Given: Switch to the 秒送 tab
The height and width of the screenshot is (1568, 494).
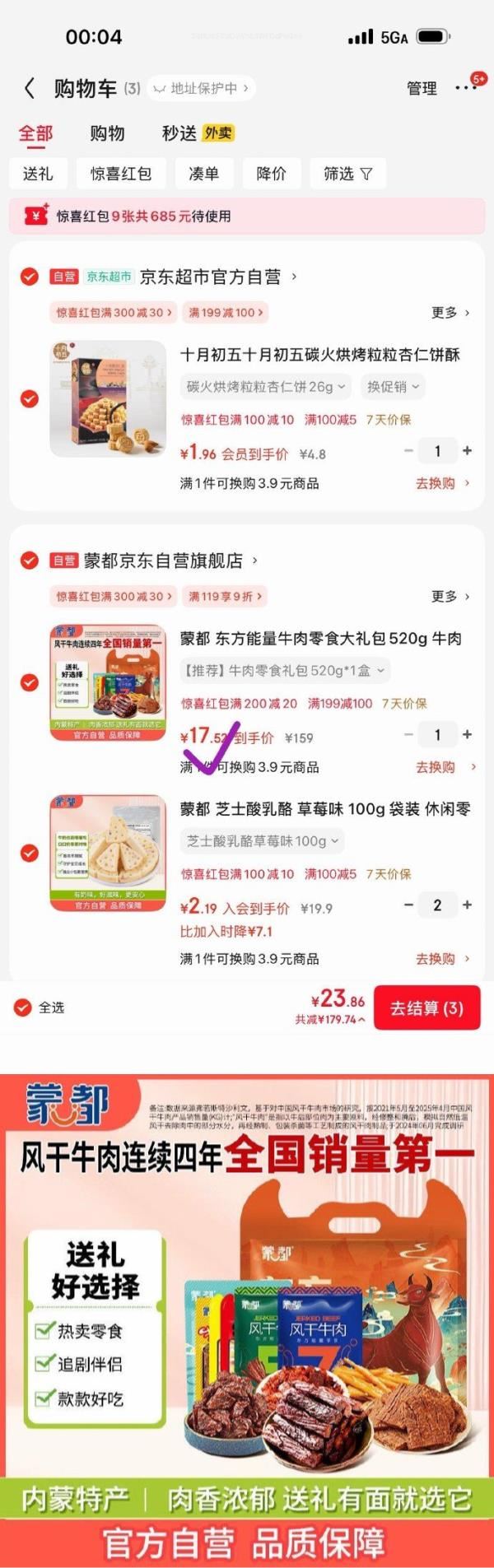Looking at the screenshot, I should click(179, 133).
